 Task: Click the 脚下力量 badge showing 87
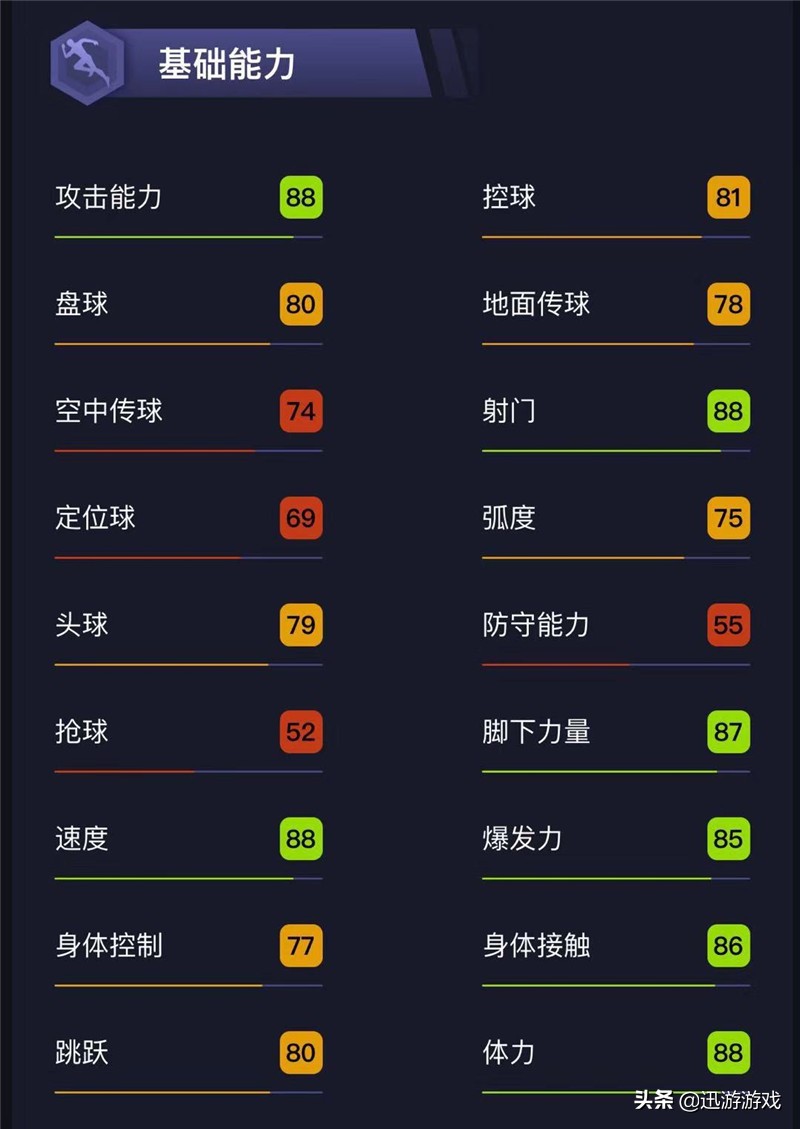coord(730,733)
